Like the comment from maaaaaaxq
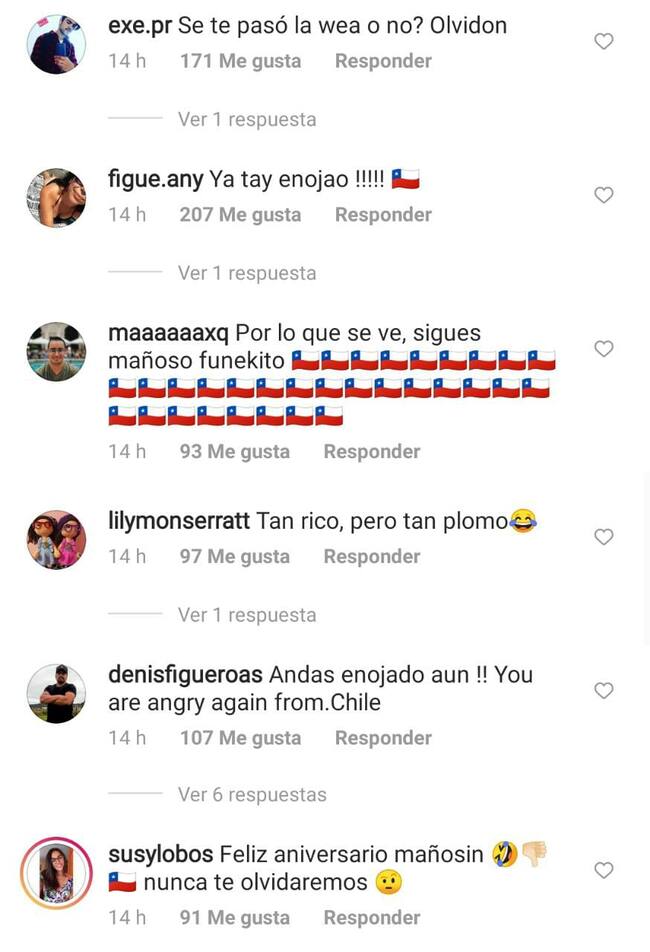 (x=604, y=349)
